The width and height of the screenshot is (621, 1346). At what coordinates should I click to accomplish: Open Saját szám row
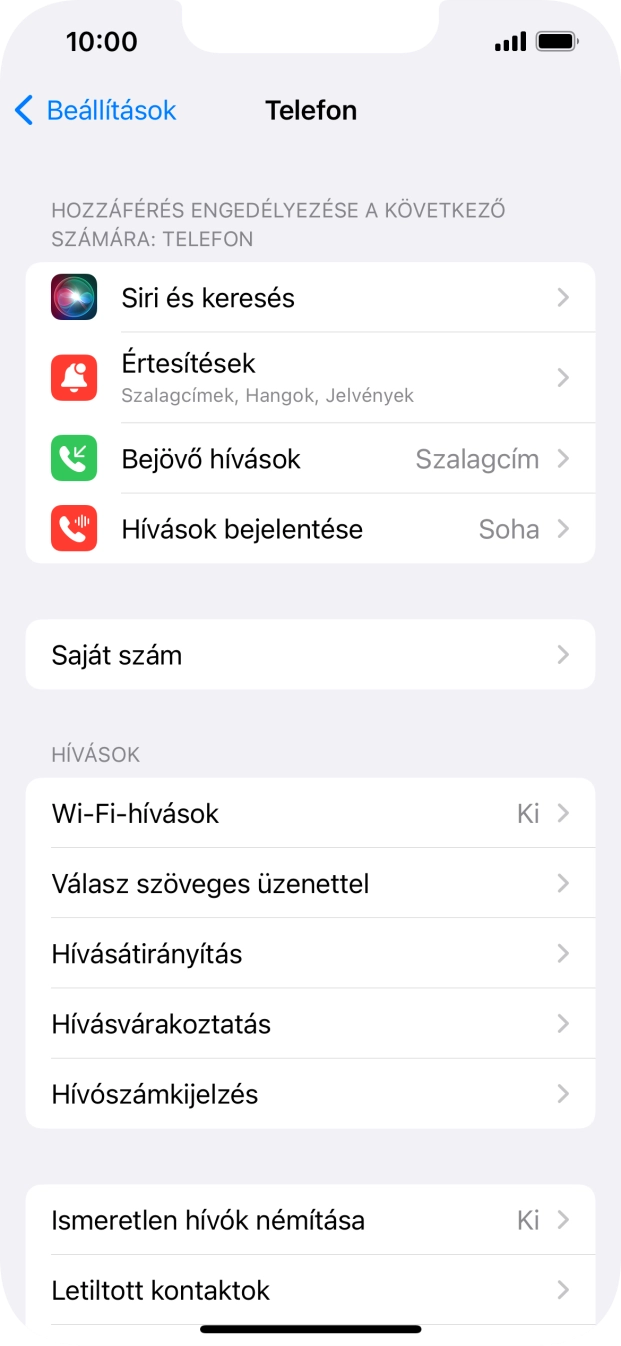pyautogui.click(x=310, y=655)
